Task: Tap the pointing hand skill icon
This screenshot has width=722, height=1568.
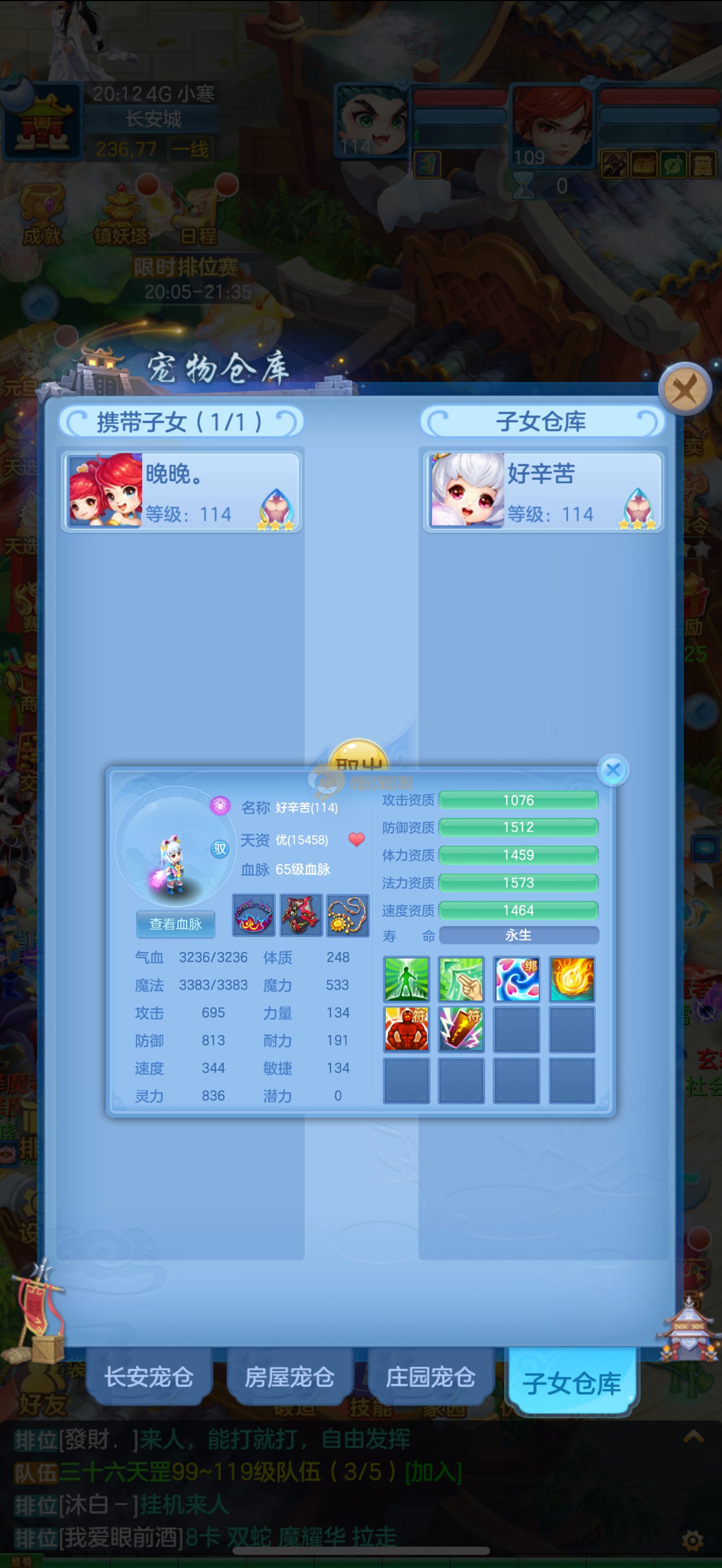Action: pos(462,979)
